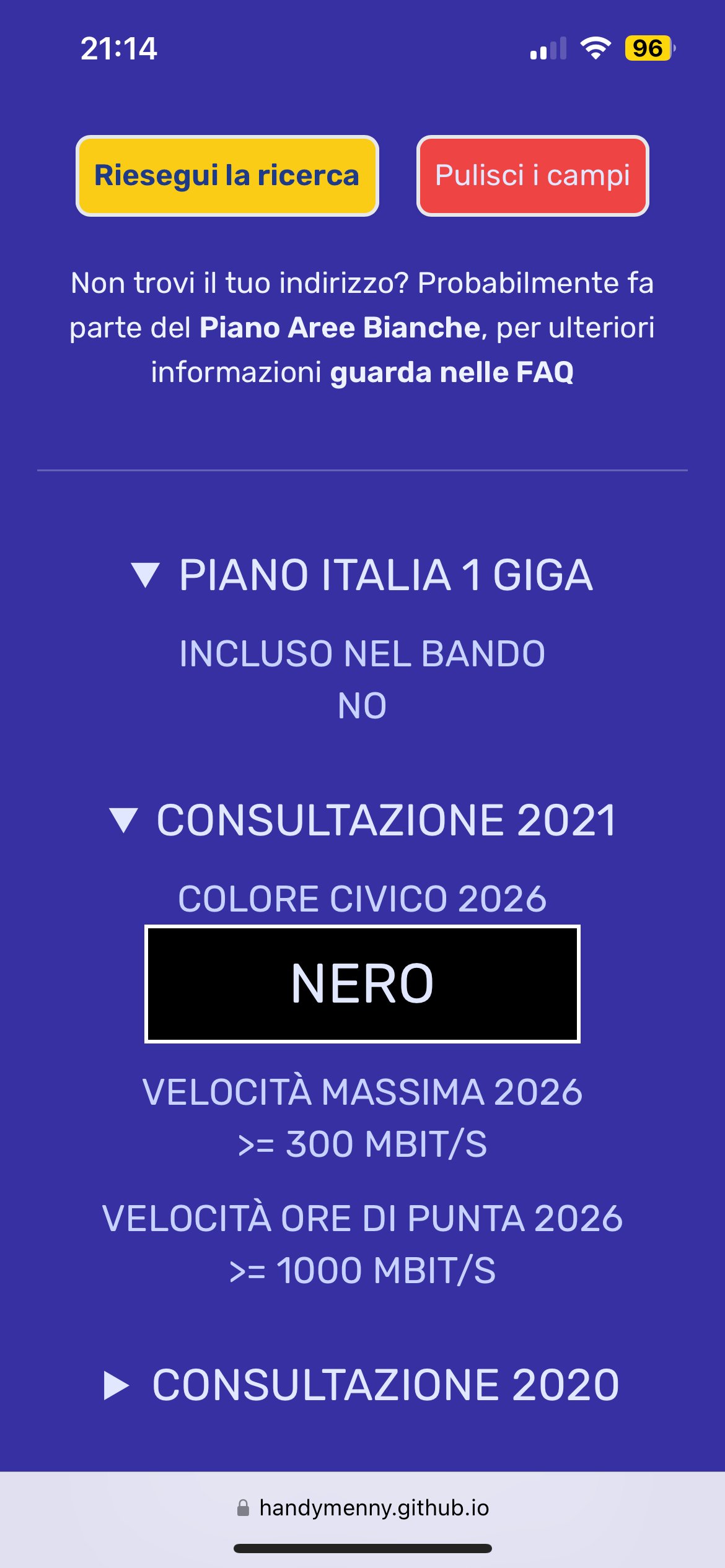The image size is (725, 1568).
Task: Collapse the Consultazione 2021 section
Action: point(362,820)
